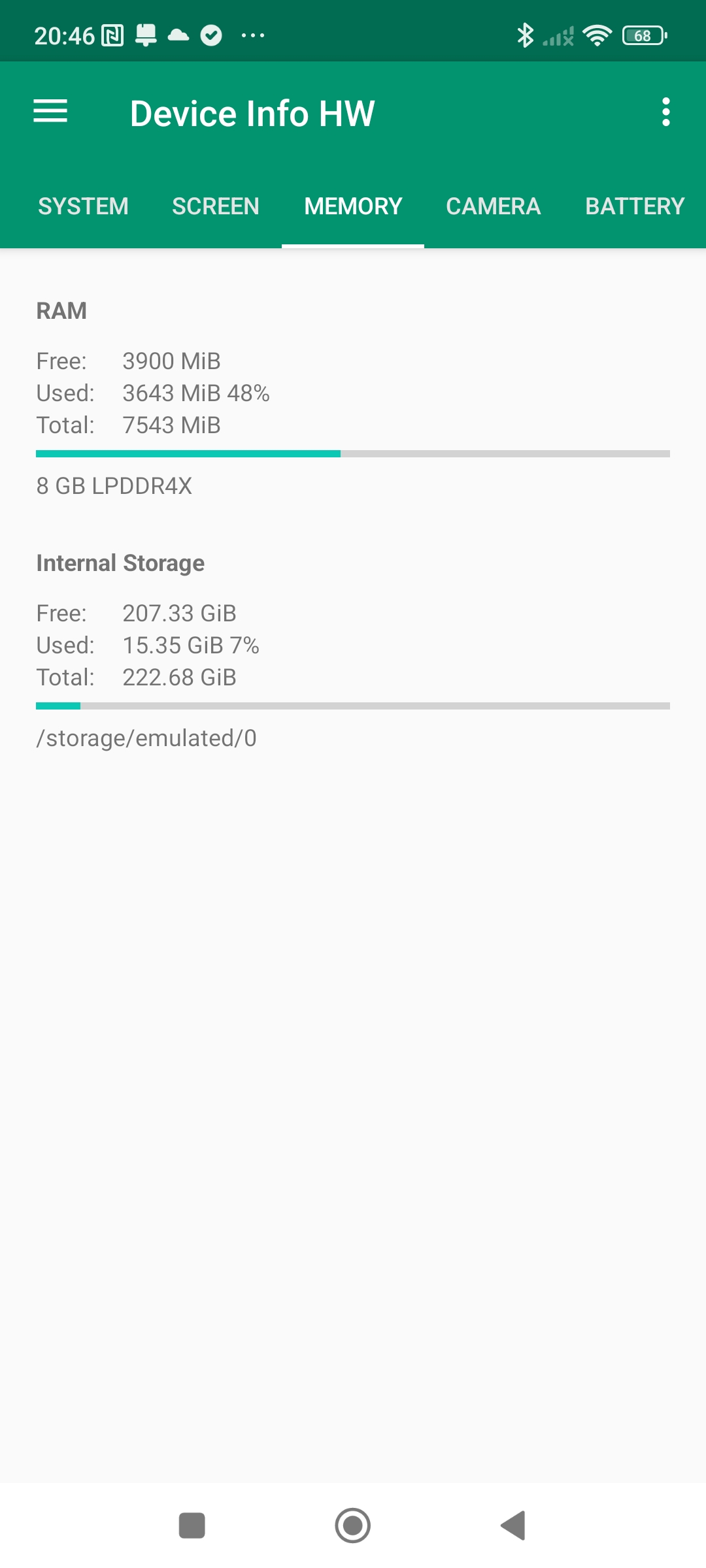The height and width of the screenshot is (1568, 706).
Task: Tap the system home button
Action: point(353,1526)
